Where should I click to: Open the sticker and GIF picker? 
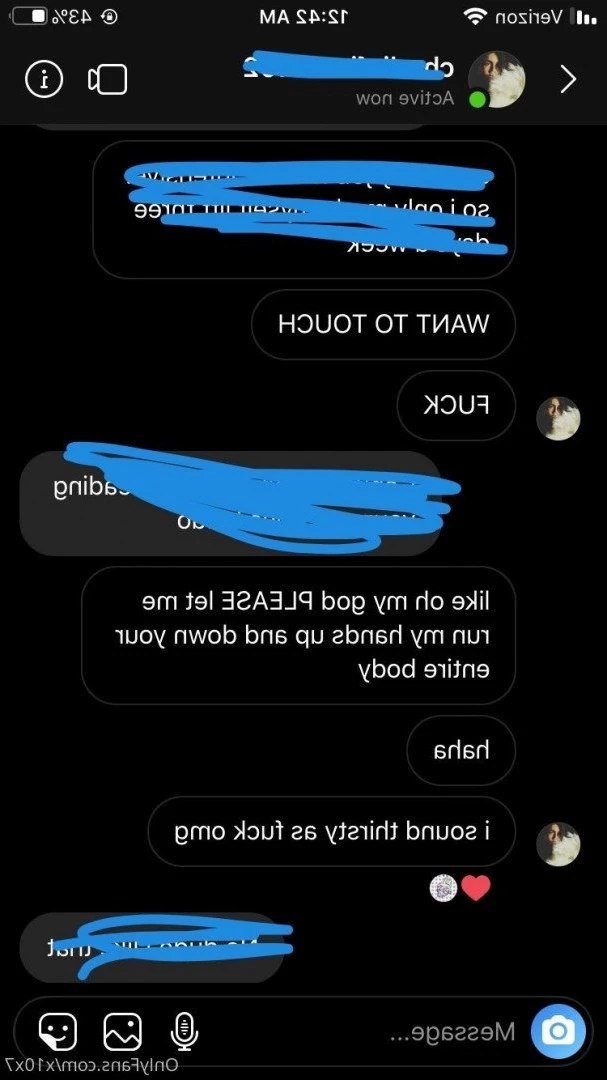tap(57, 1031)
